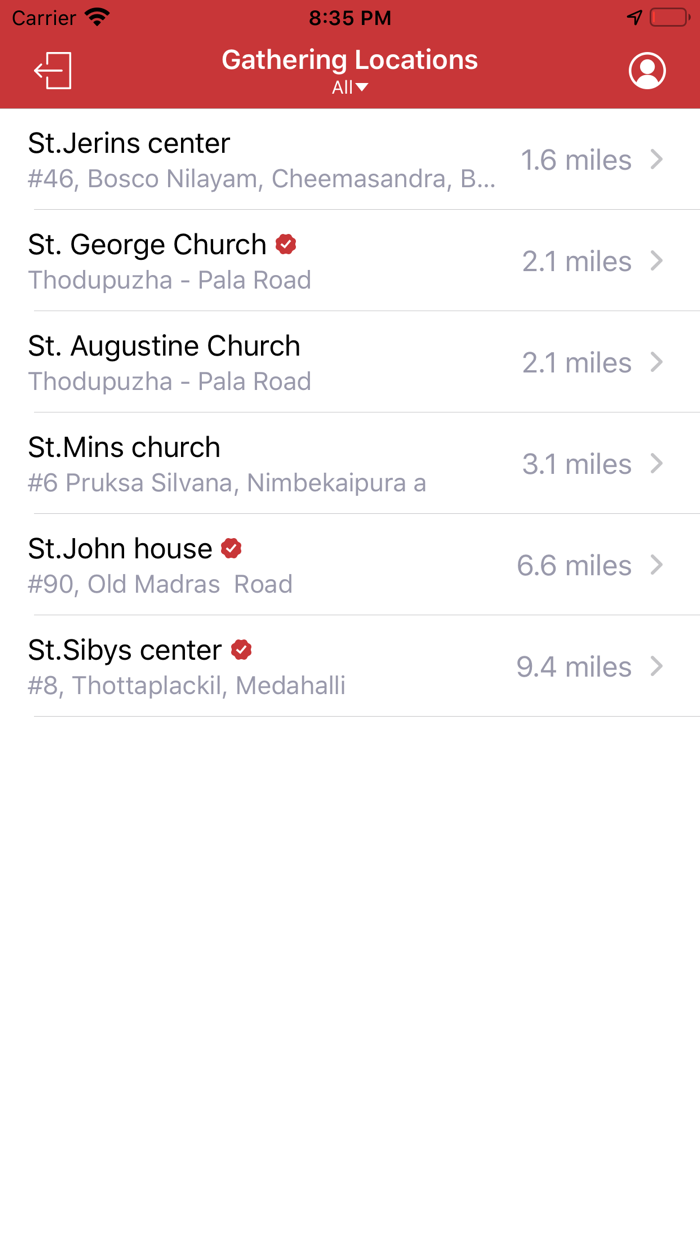Image resolution: width=700 pixels, height=1244 pixels.
Task: Expand the All filter dropdown
Action: (350, 88)
